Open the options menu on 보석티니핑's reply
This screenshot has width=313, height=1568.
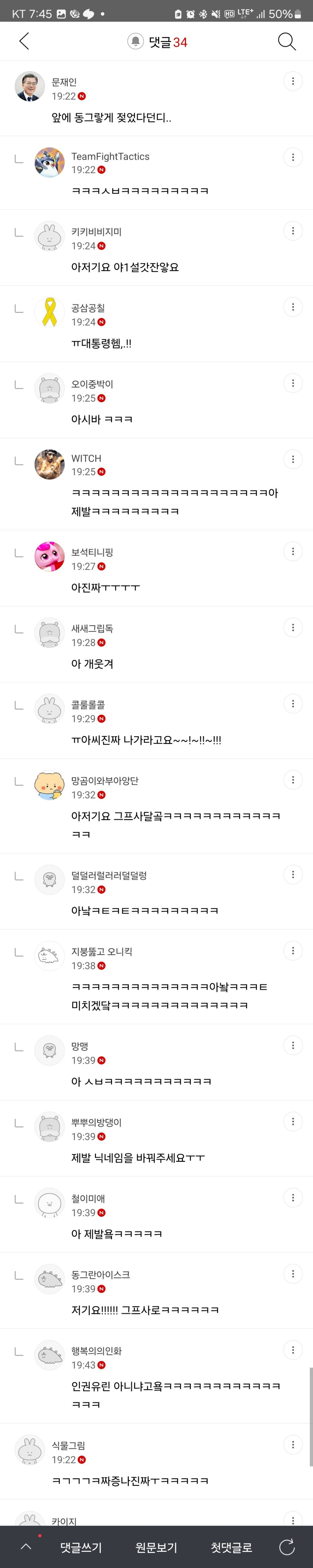point(293,552)
